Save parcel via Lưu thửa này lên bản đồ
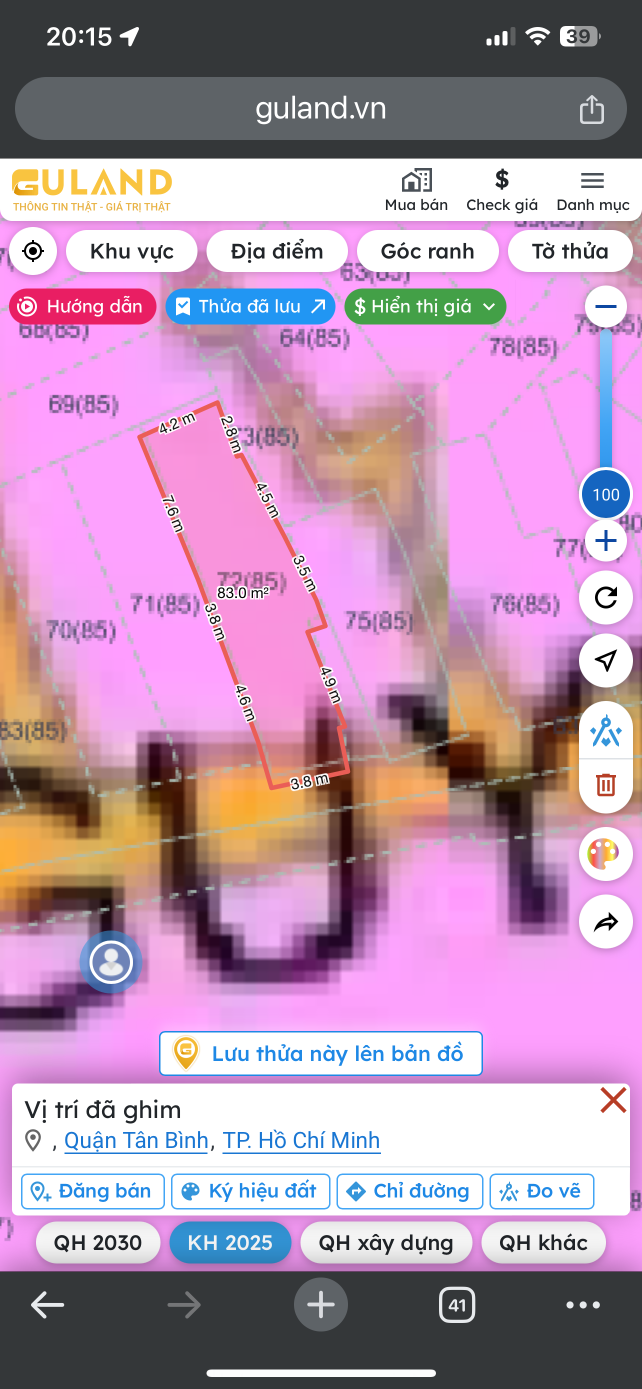This screenshot has width=642, height=1389. coord(321,1053)
